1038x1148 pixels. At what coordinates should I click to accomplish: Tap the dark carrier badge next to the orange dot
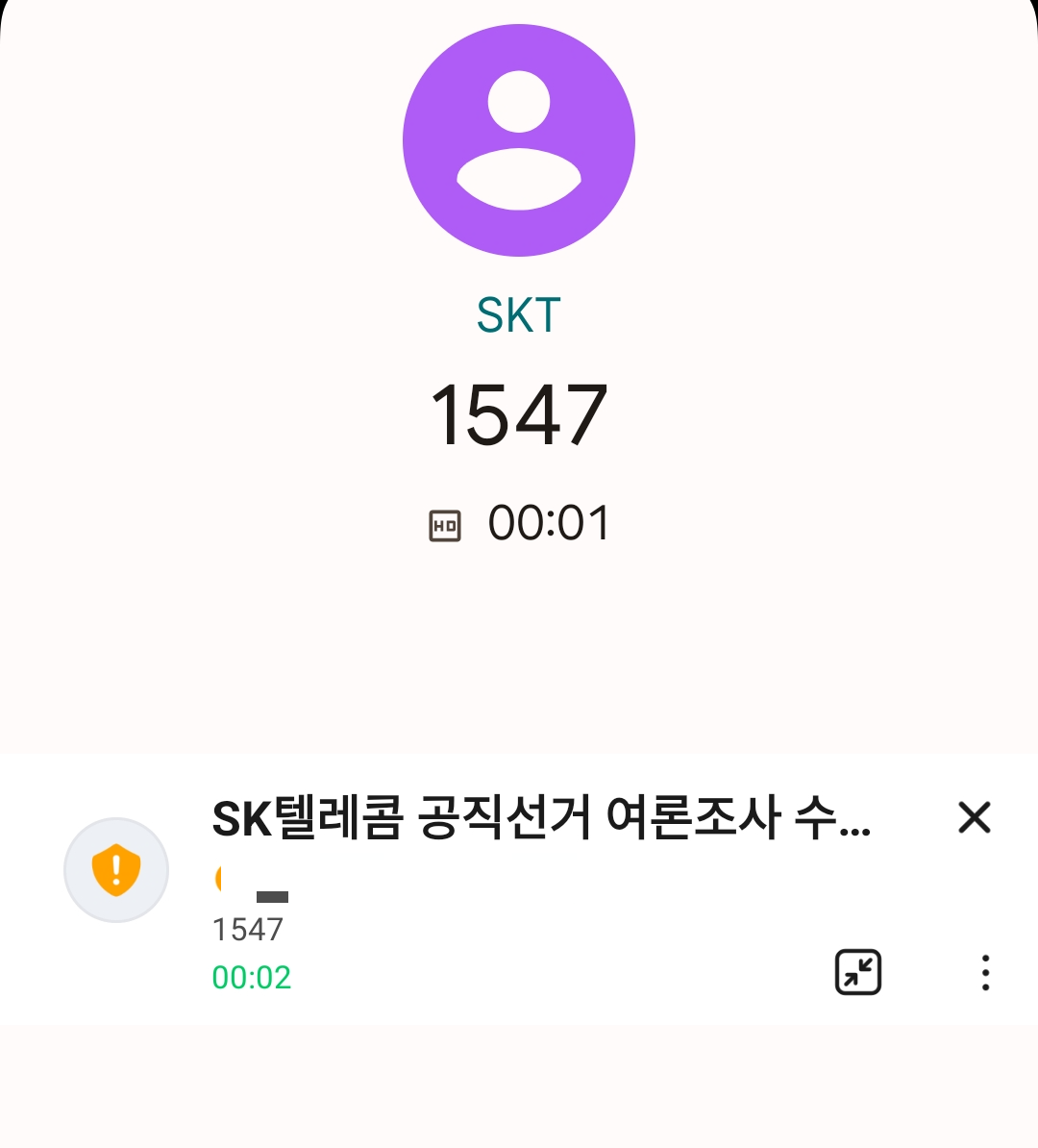tap(272, 896)
